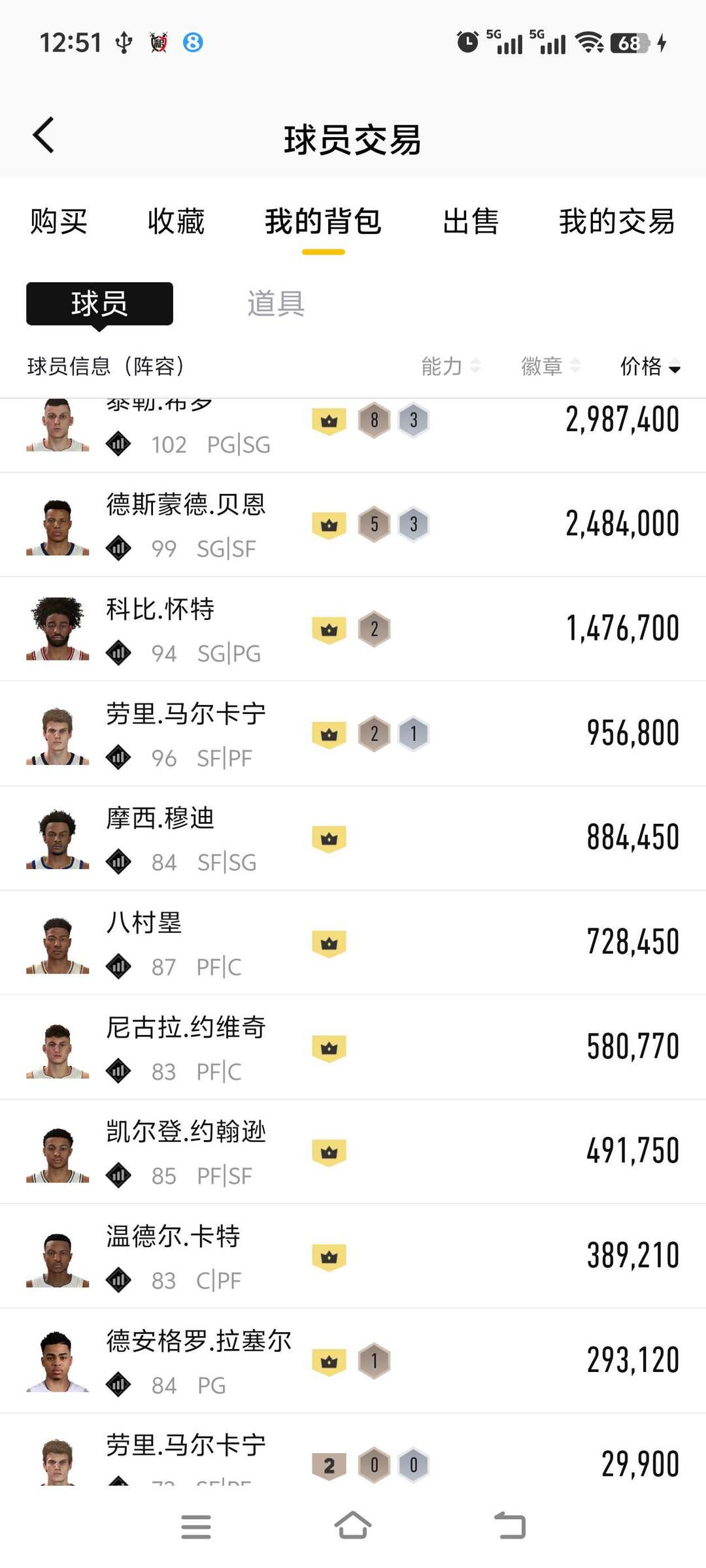The image size is (706, 1568).
Task: Switch to the 购买 tab
Action: [59, 221]
